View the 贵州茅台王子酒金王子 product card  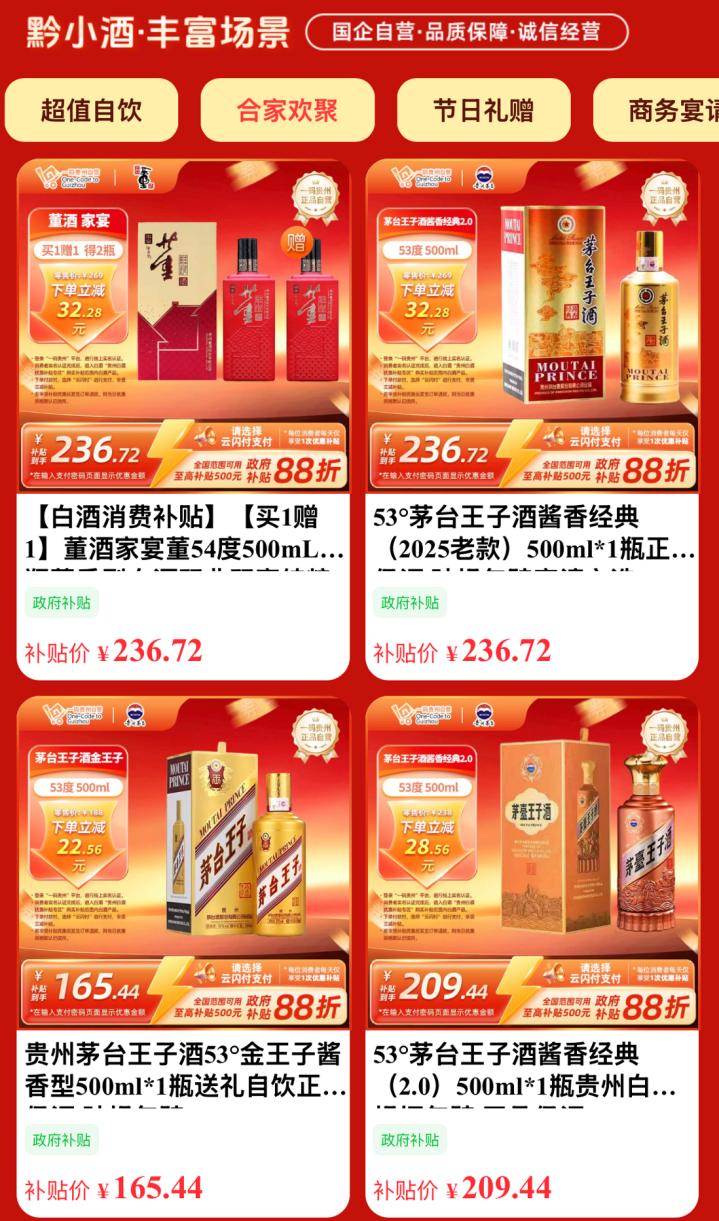184,955
